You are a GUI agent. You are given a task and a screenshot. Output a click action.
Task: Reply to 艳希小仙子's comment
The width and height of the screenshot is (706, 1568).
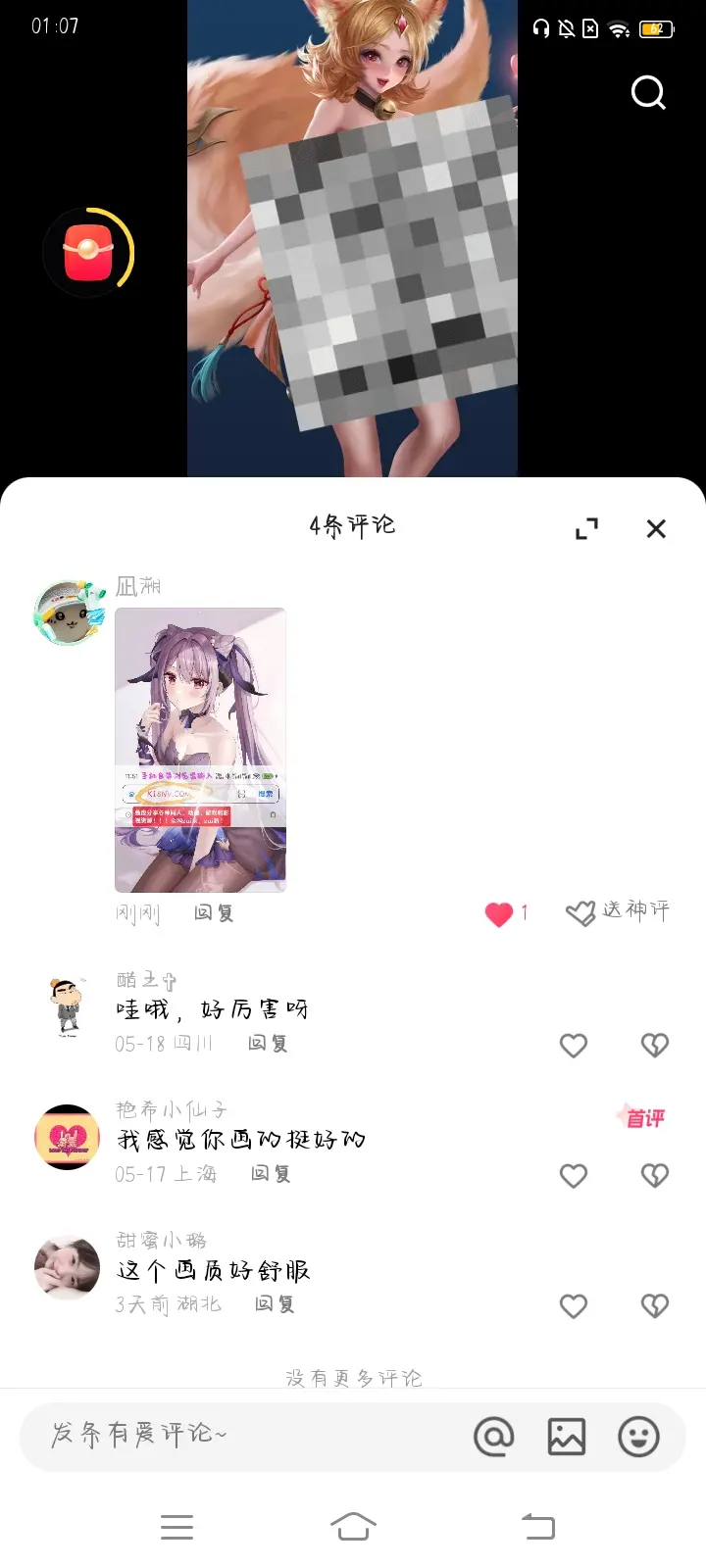272,1174
